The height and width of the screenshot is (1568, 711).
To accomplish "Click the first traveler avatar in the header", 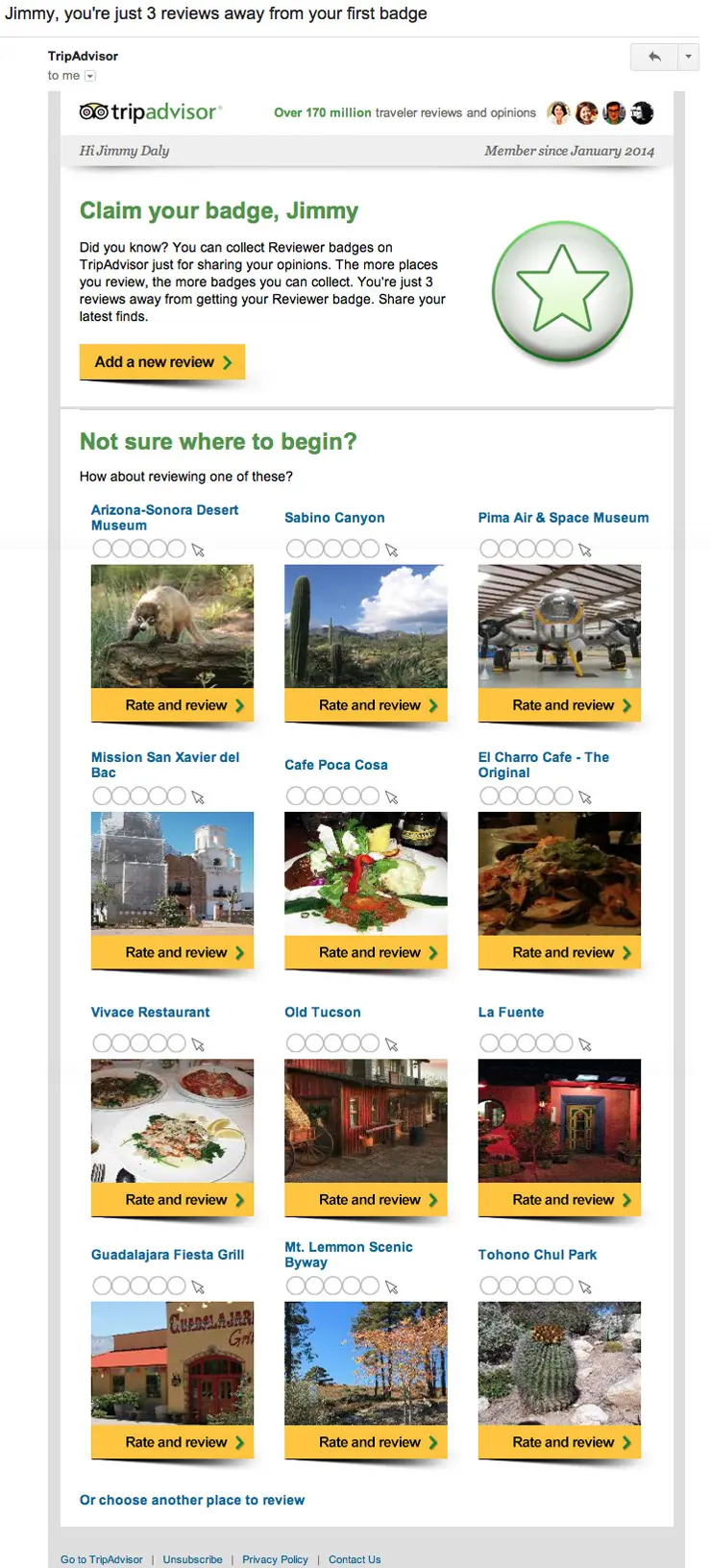I will tap(557, 112).
